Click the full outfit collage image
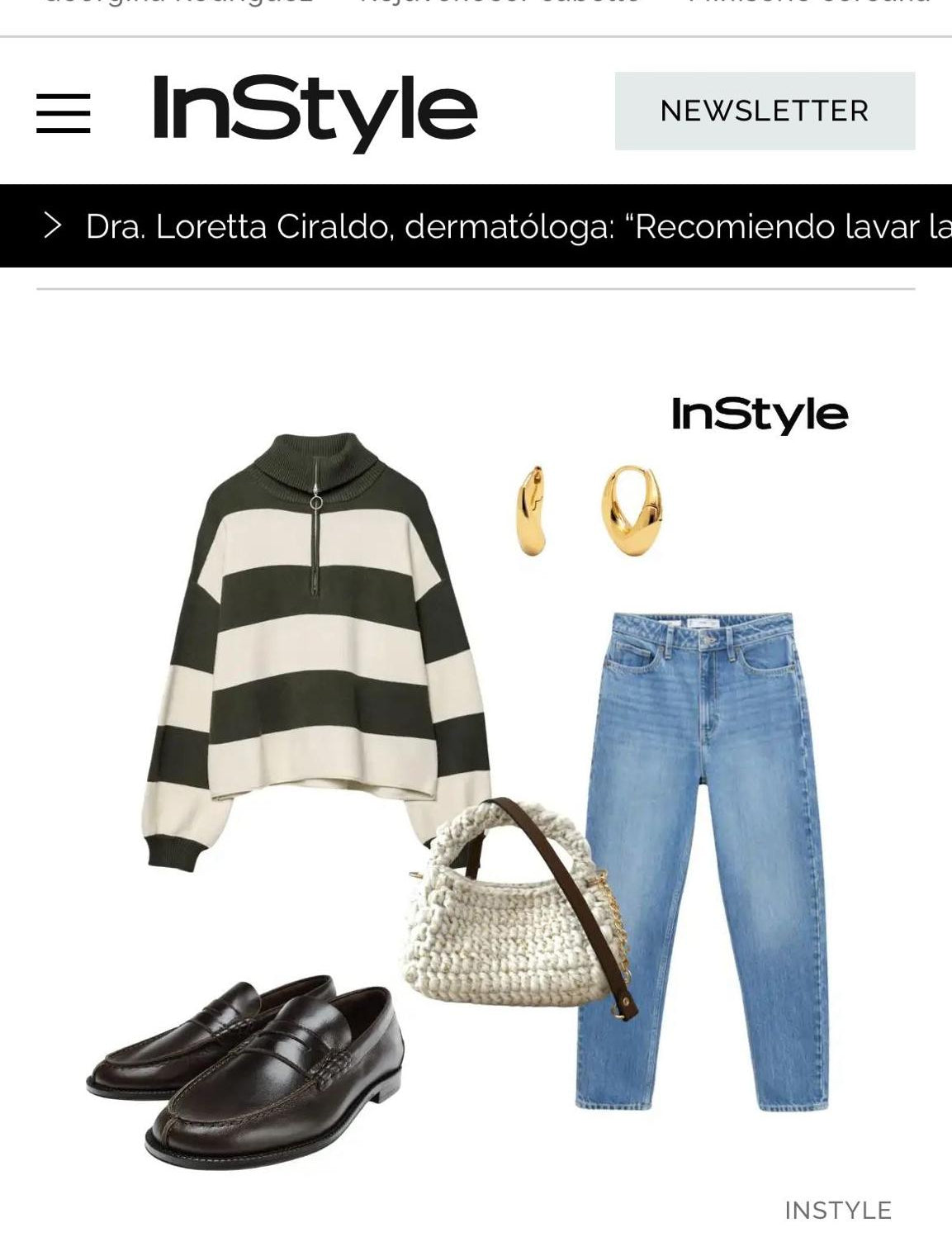This screenshot has height=1237, width=952. (476, 784)
